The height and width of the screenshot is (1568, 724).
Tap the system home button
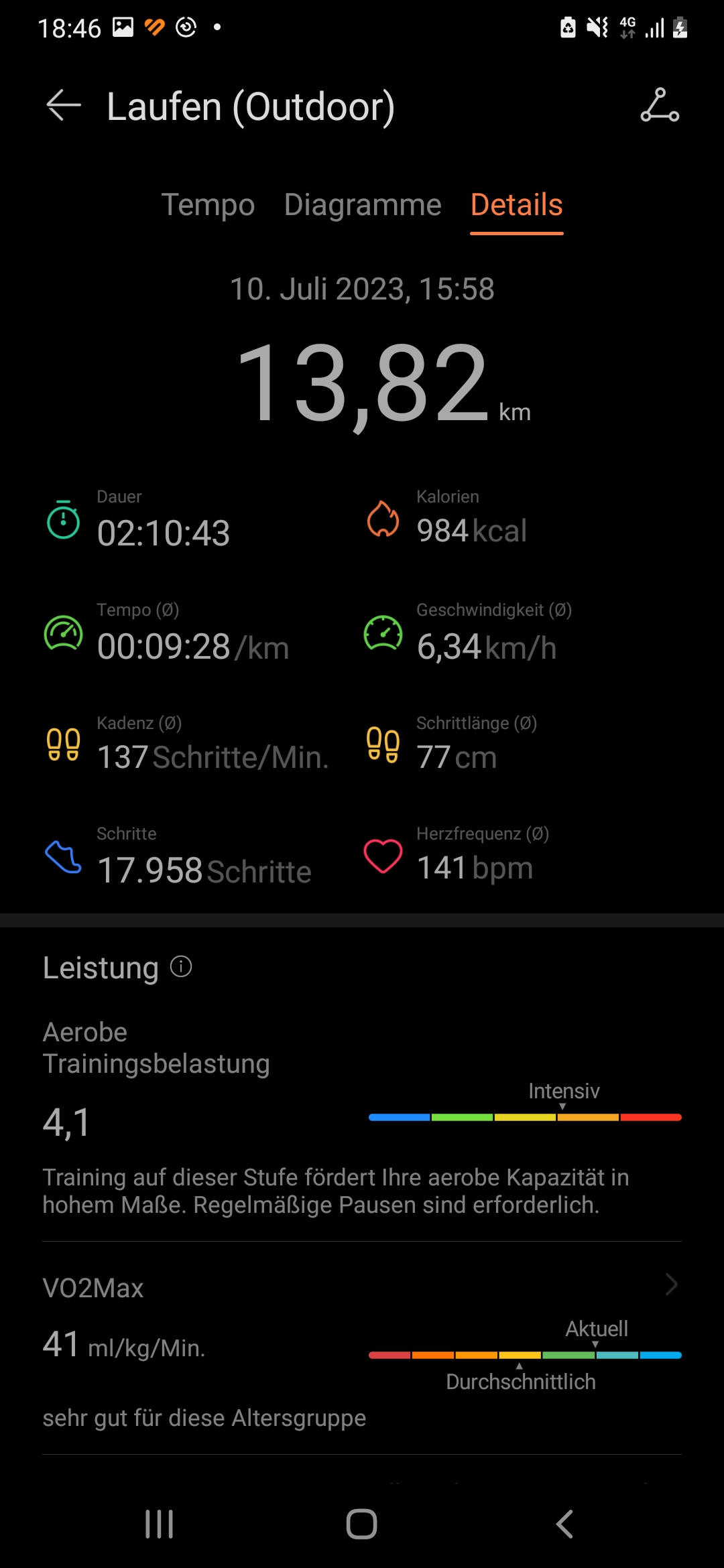(x=362, y=1524)
